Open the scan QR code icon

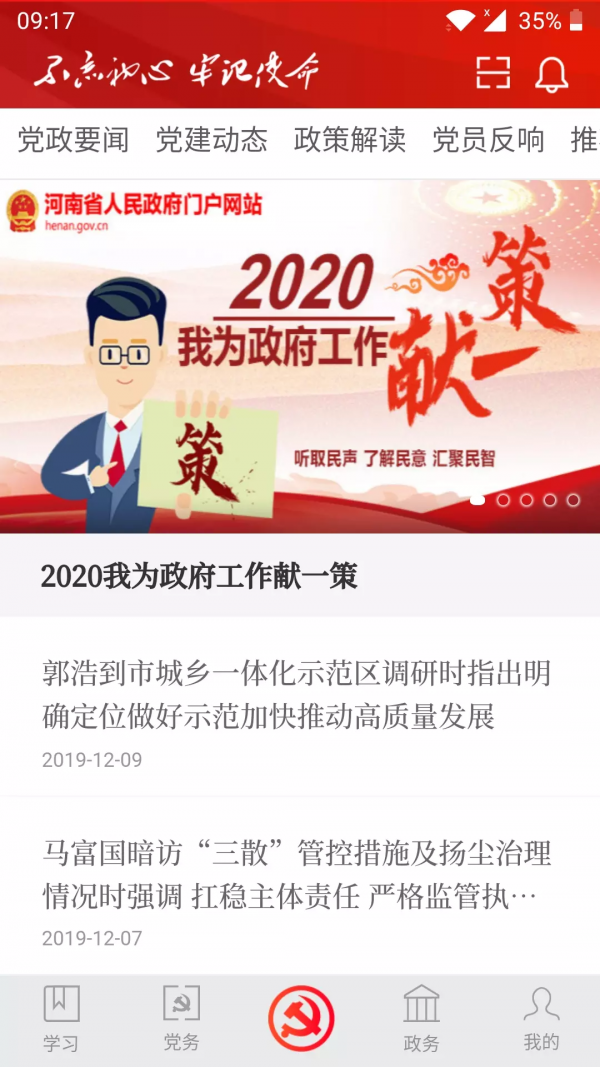tap(493, 72)
